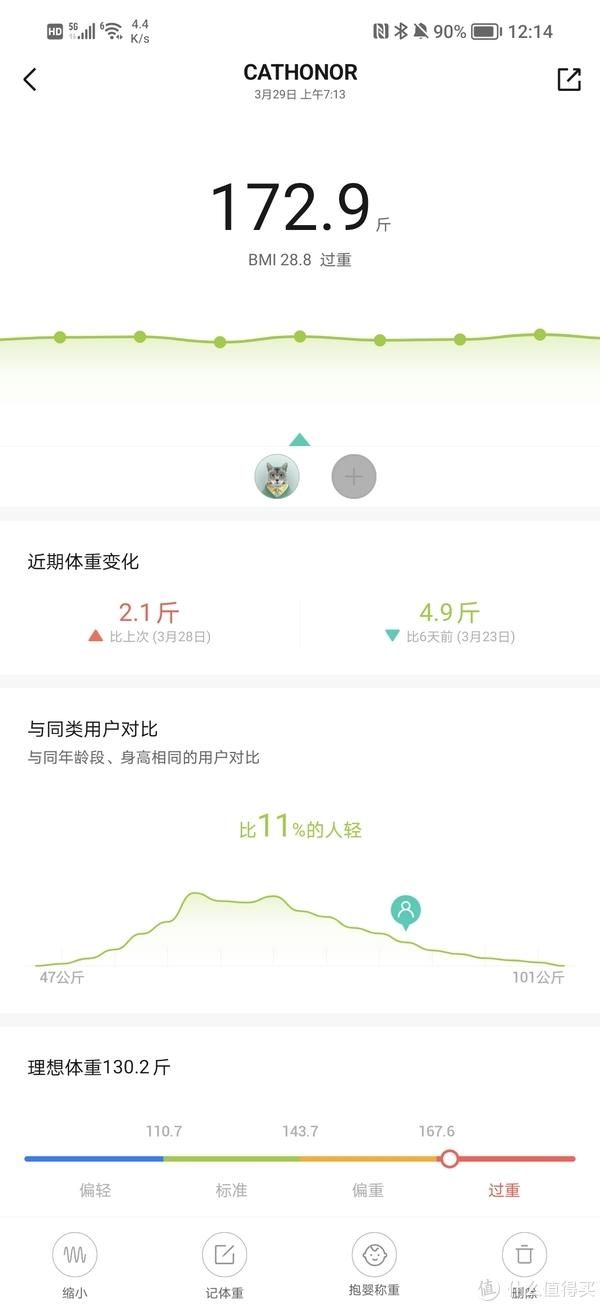Select the rightmost data point on the weight chart
This screenshot has height=1306, width=600.
click(540, 334)
